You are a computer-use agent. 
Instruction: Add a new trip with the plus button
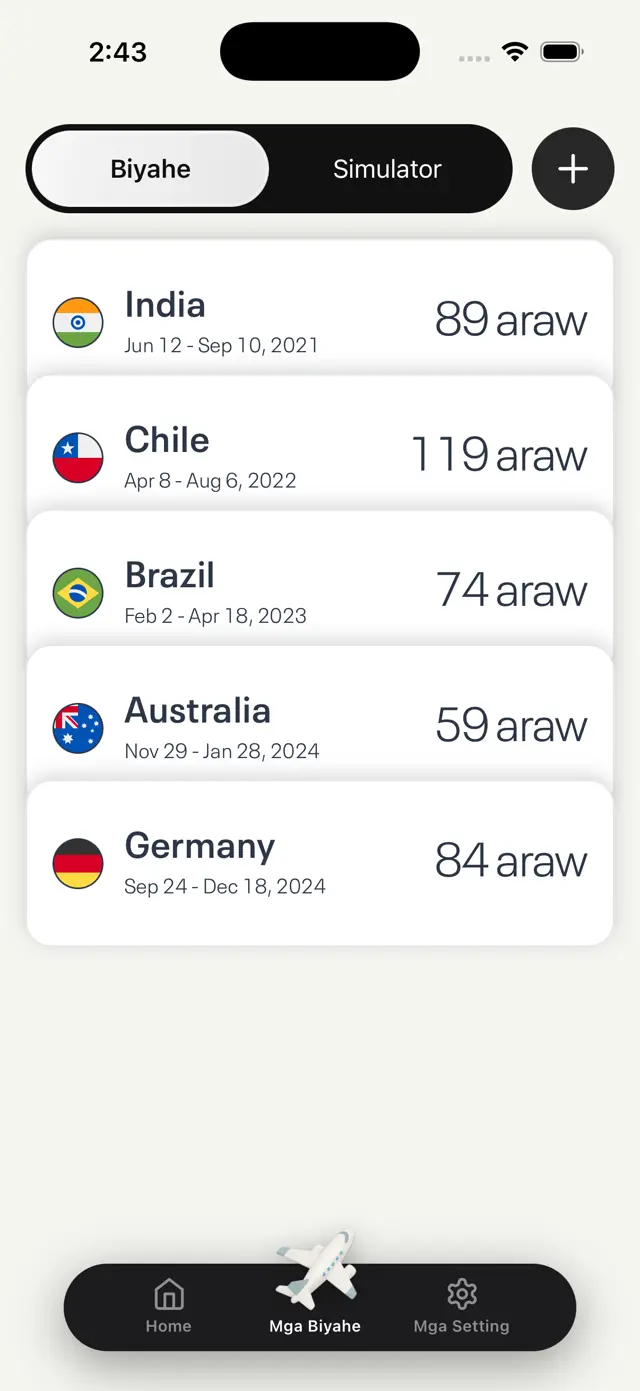(572, 169)
